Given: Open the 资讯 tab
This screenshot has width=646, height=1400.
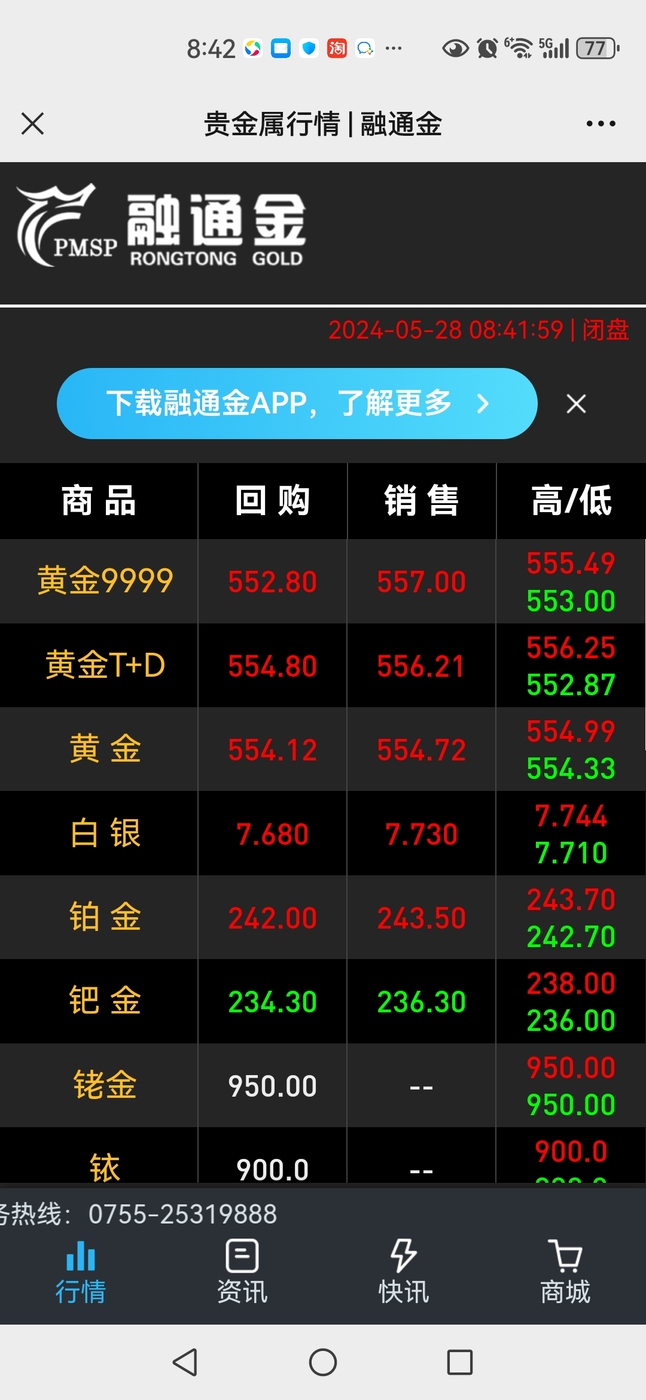Looking at the screenshot, I should coord(242,1272).
